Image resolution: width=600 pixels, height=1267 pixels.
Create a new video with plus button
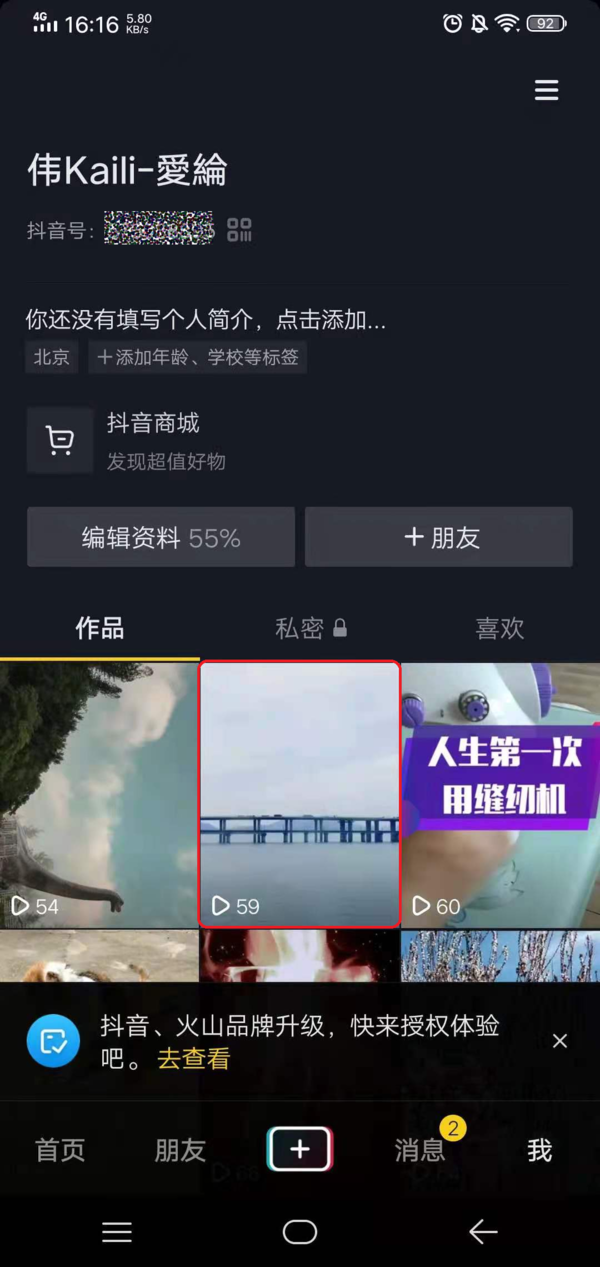point(300,1149)
